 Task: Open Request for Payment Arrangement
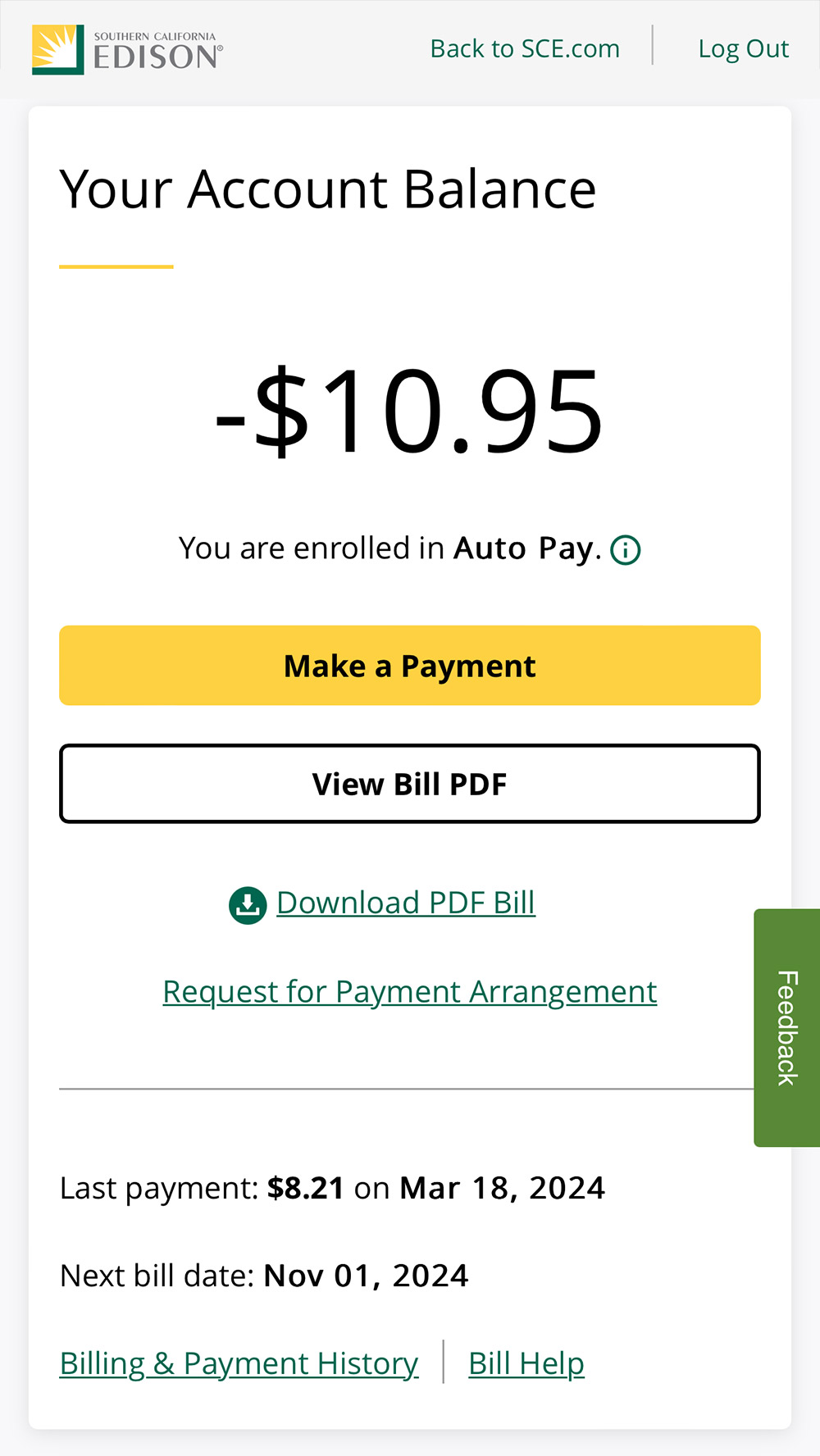coord(410,992)
